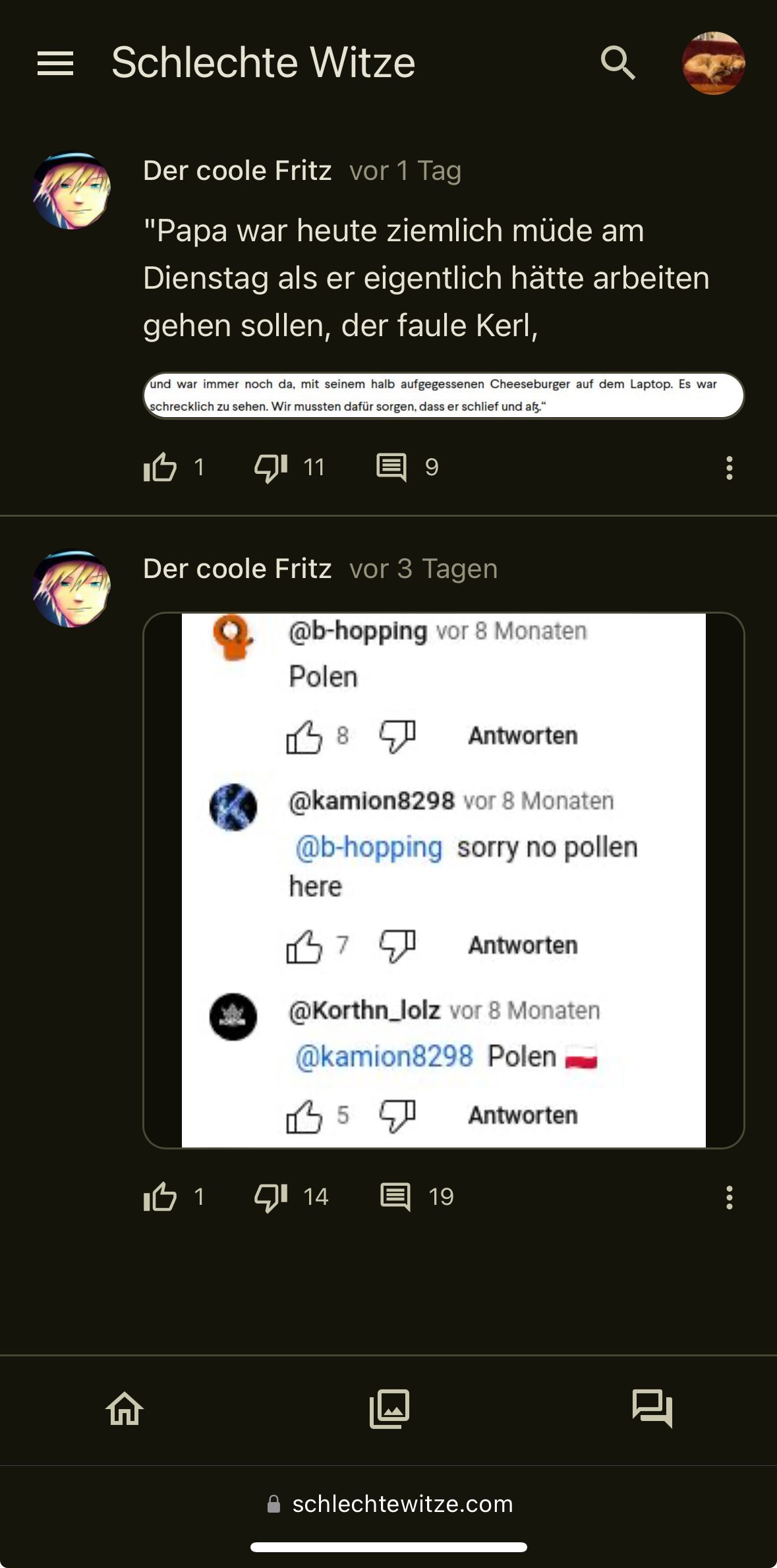Open overflow menu of the Polen post
Image resolution: width=777 pixels, height=1568 pixels.
(x=729, y=1196)
